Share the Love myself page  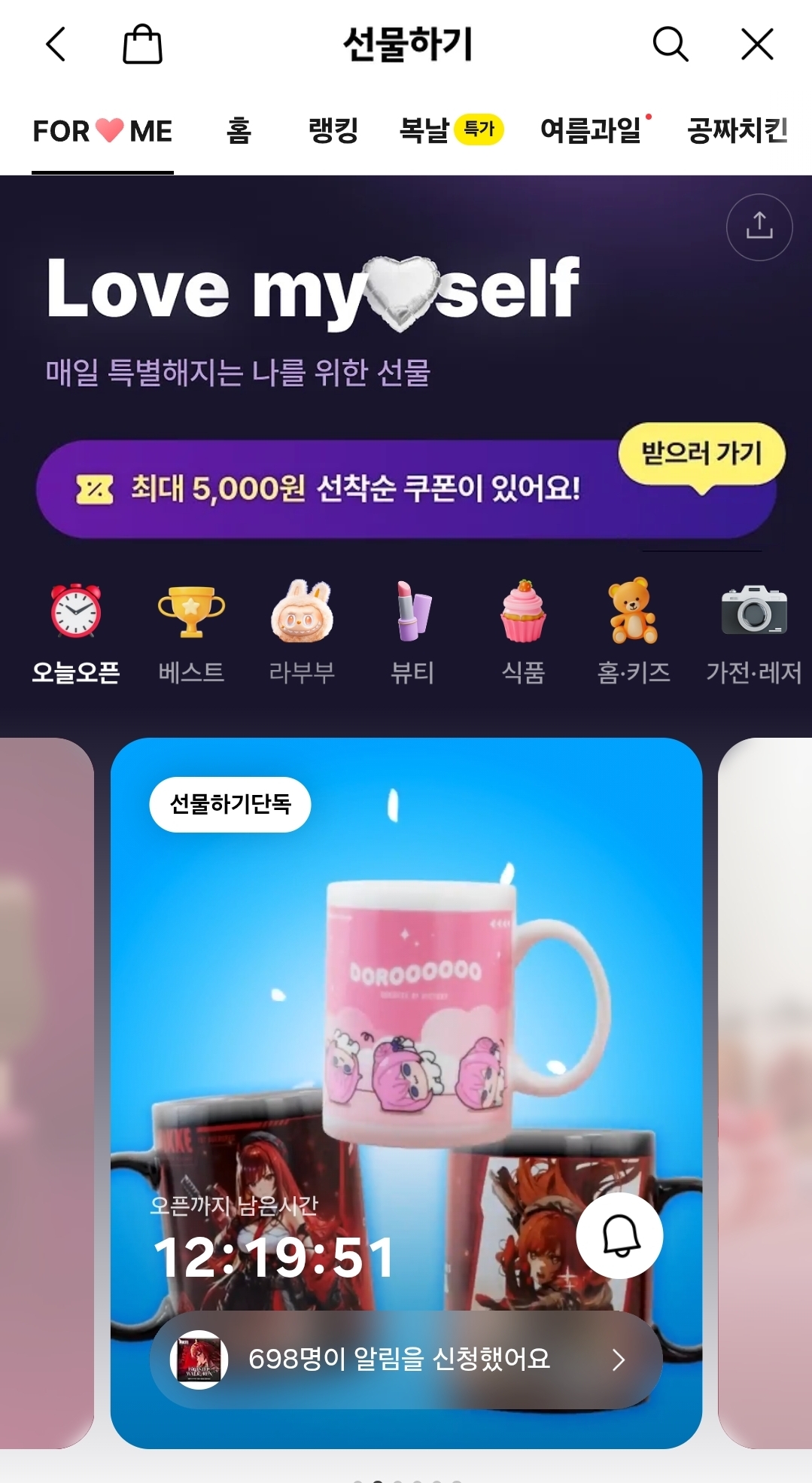[x=759, y=227]
